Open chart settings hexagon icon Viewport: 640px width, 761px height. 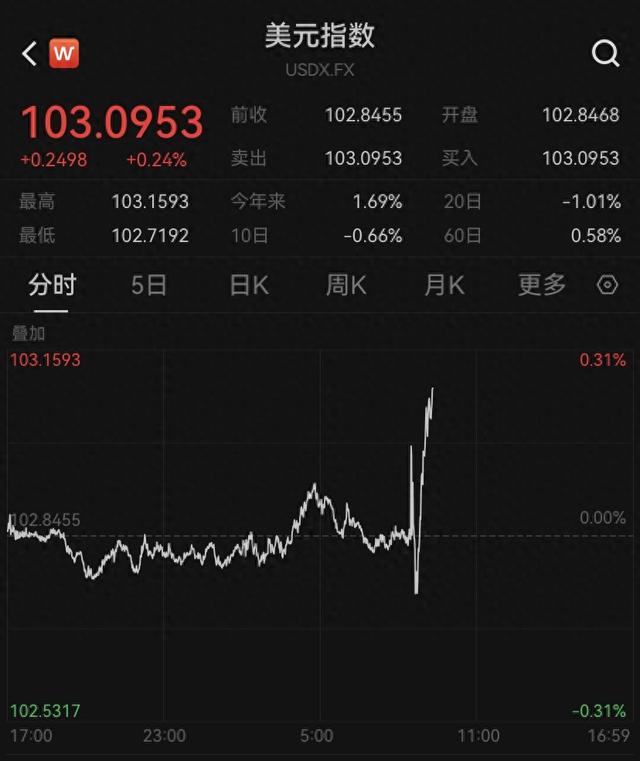tap(607, 285)
